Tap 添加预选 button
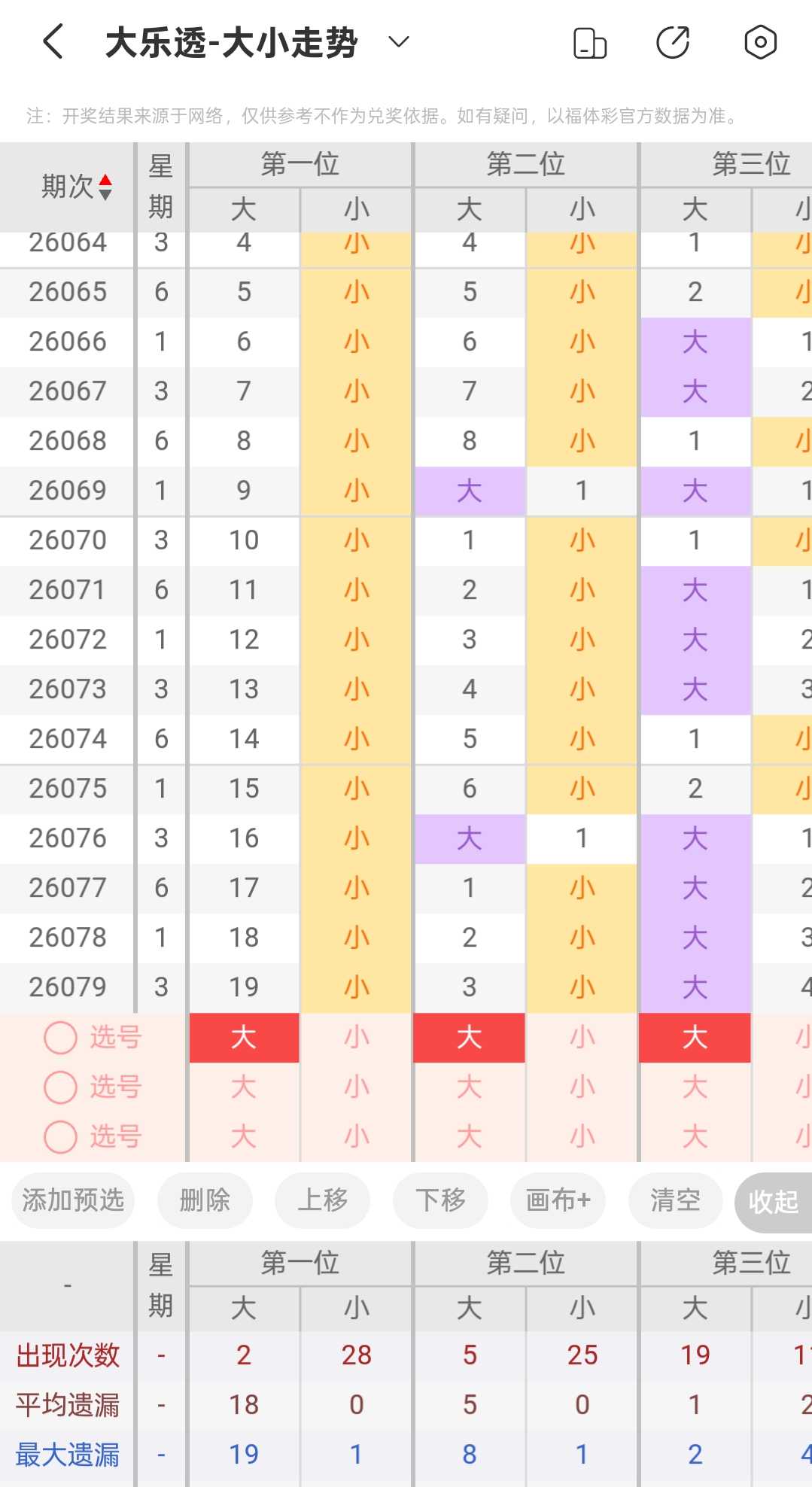The height and width of the screenshot is (1487, 812). click(73, 1200)
